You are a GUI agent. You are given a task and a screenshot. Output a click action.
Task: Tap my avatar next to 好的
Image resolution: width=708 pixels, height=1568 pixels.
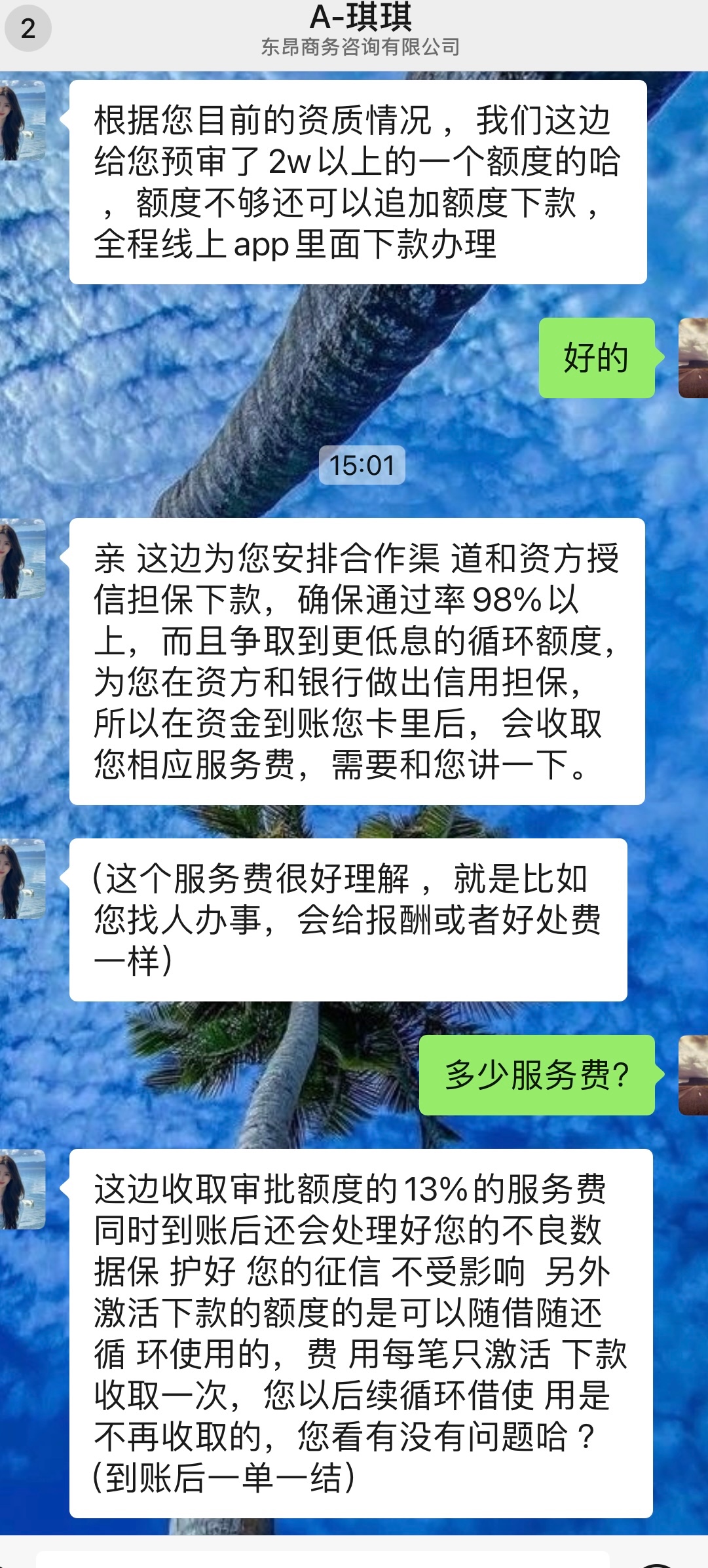(693, 358)
